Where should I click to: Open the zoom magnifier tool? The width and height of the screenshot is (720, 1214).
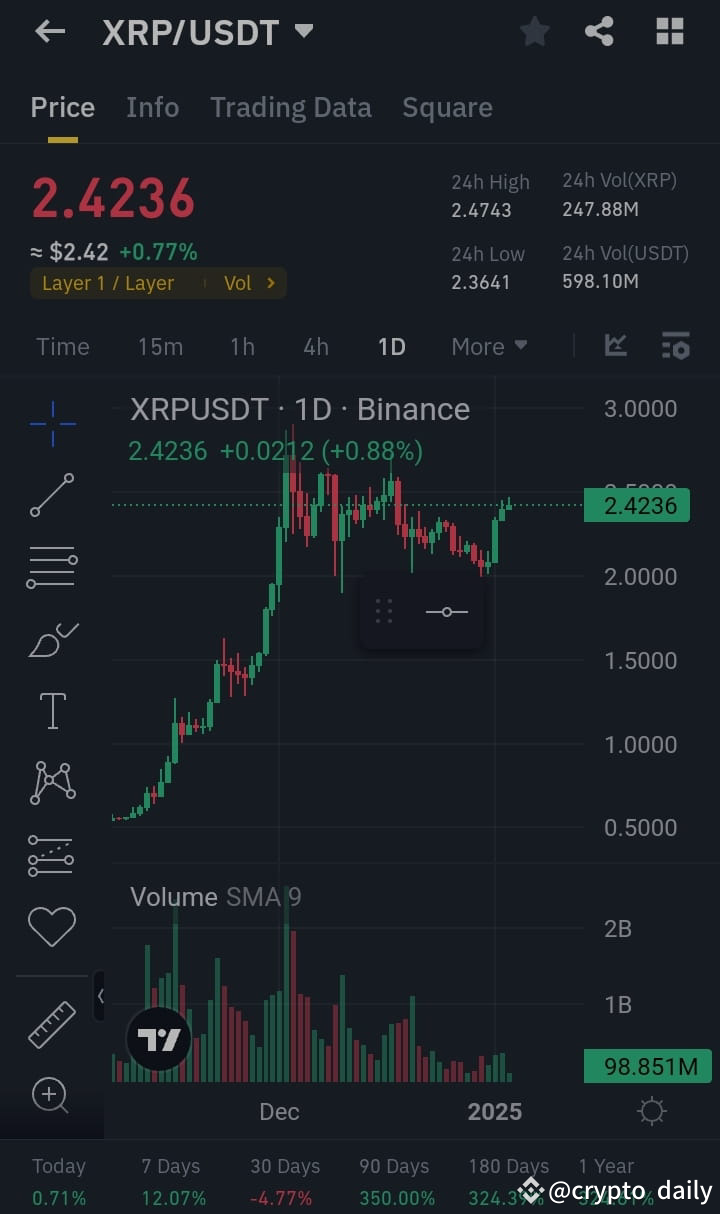pos(52,1096)
